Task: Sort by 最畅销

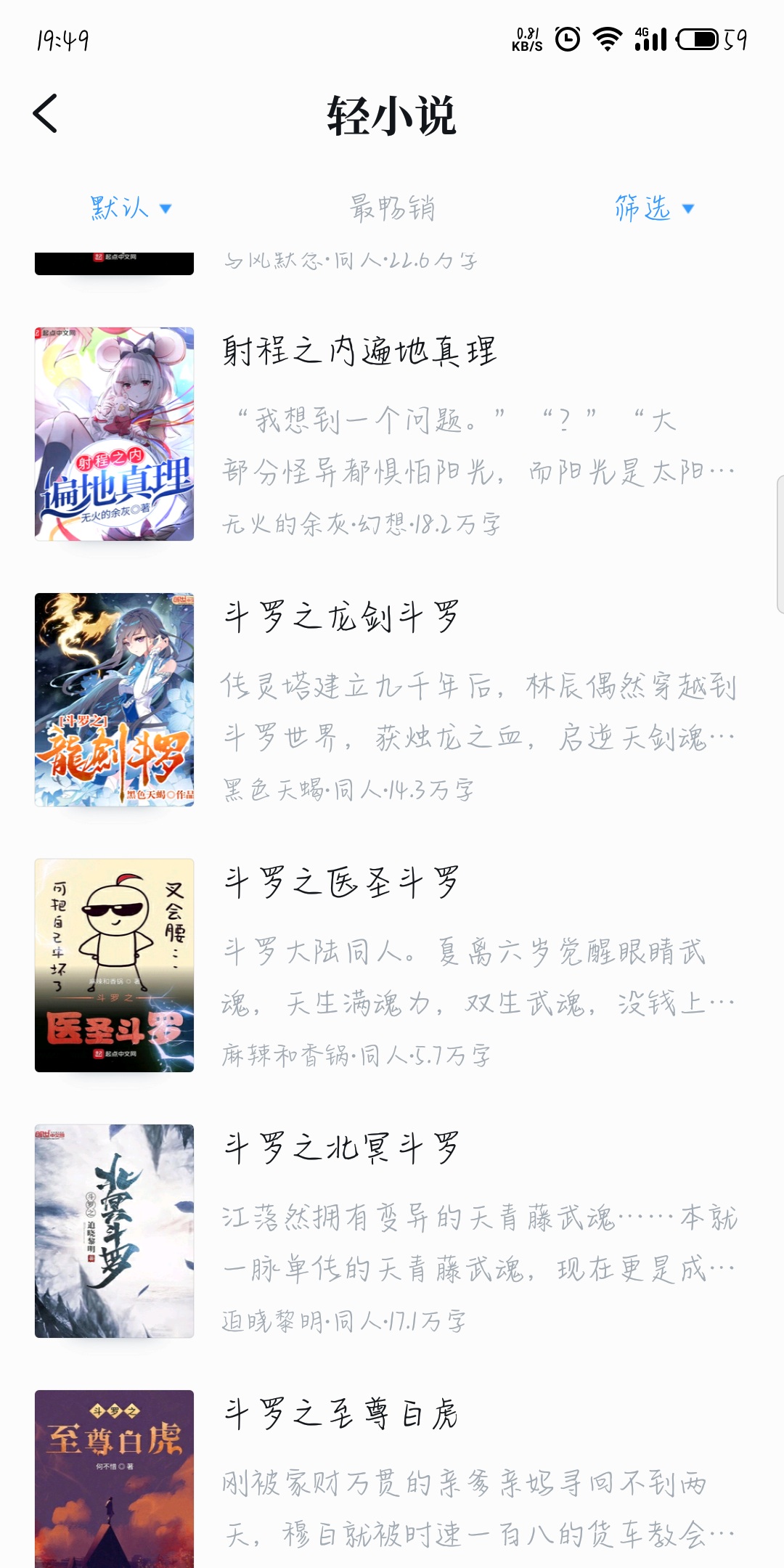Action: coord(392,208)
